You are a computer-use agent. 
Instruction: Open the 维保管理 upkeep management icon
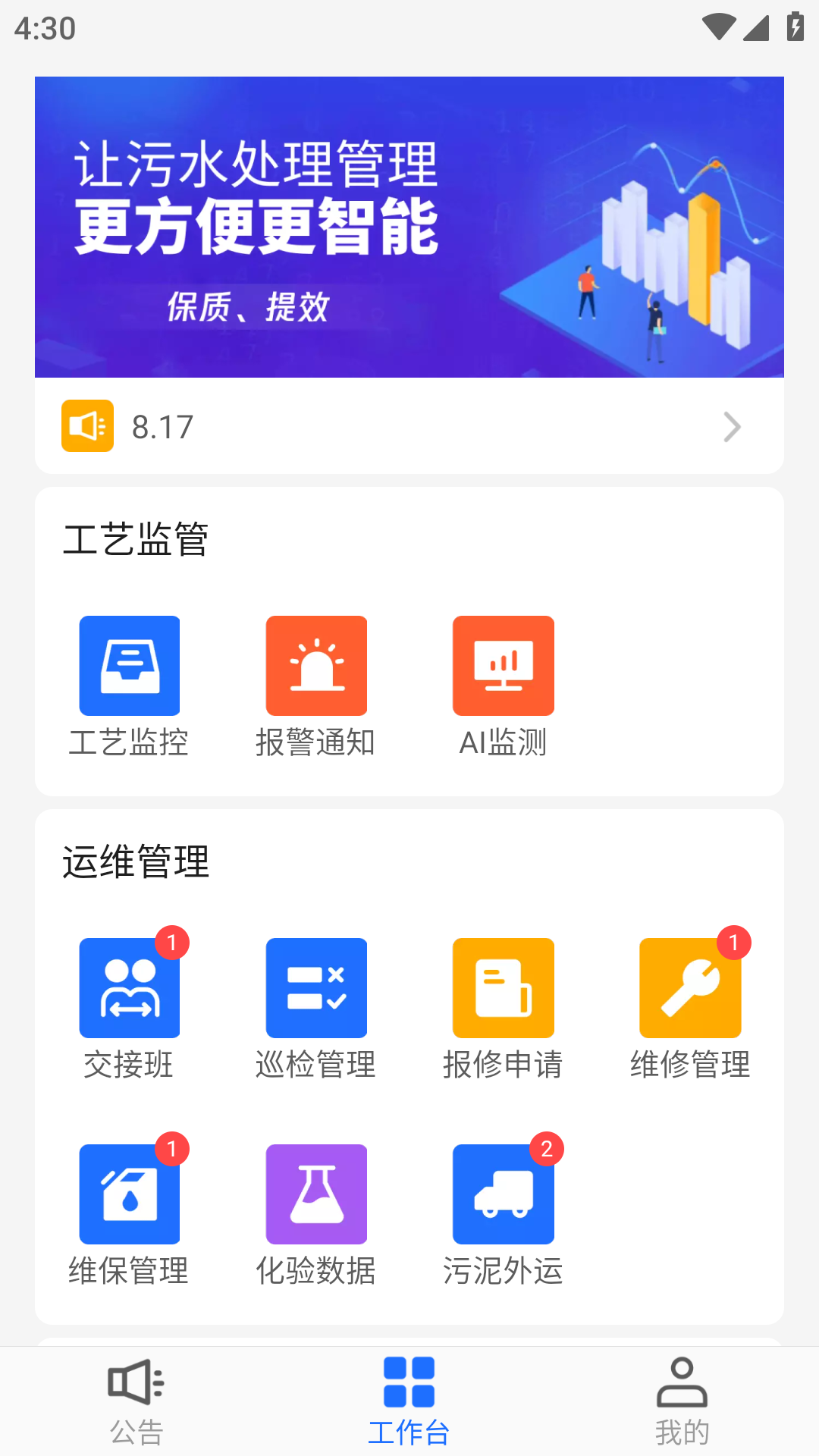tap(129, 1194)
